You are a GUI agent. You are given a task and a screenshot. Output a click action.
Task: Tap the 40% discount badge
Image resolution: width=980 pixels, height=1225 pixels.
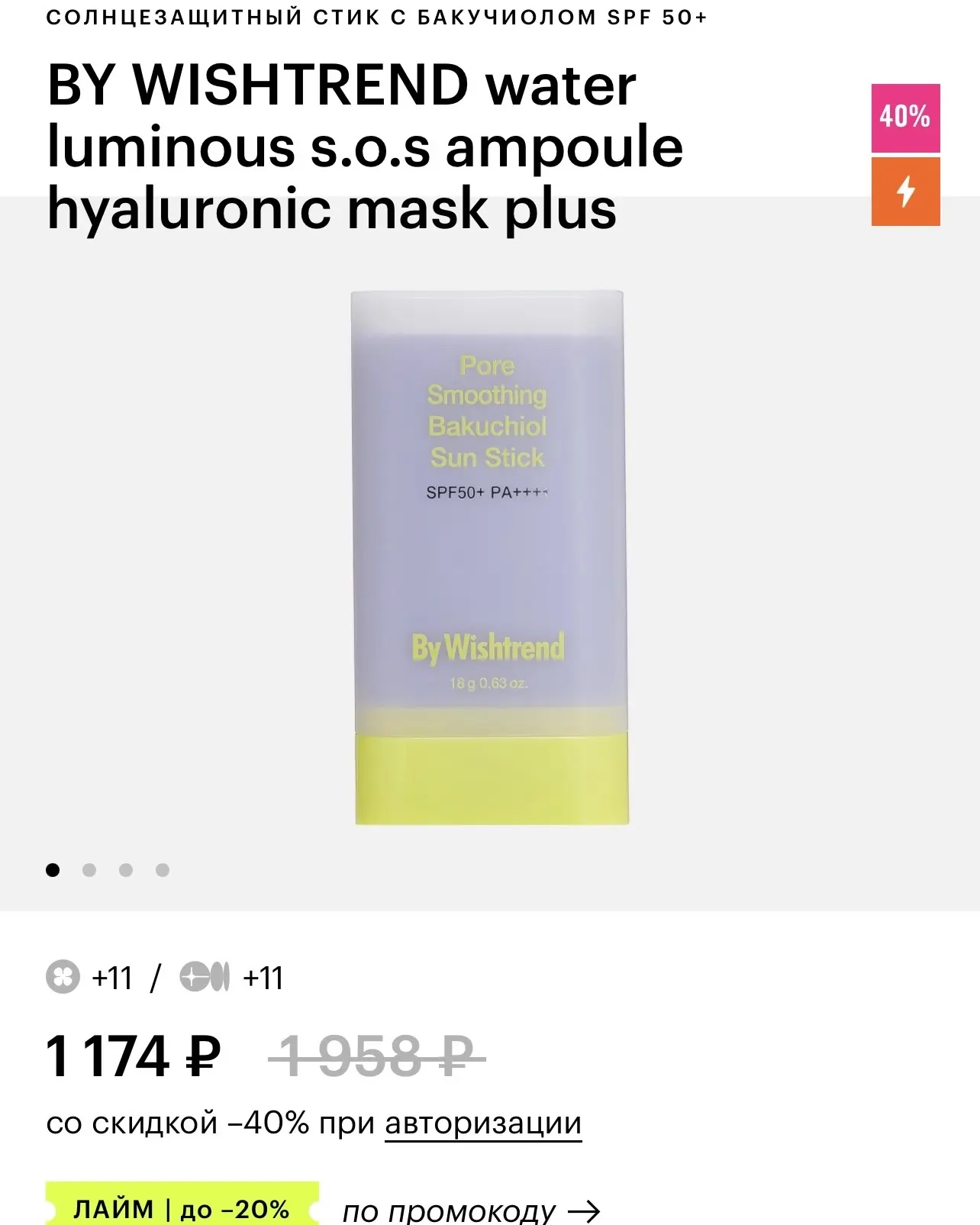[x=905, y=118]
